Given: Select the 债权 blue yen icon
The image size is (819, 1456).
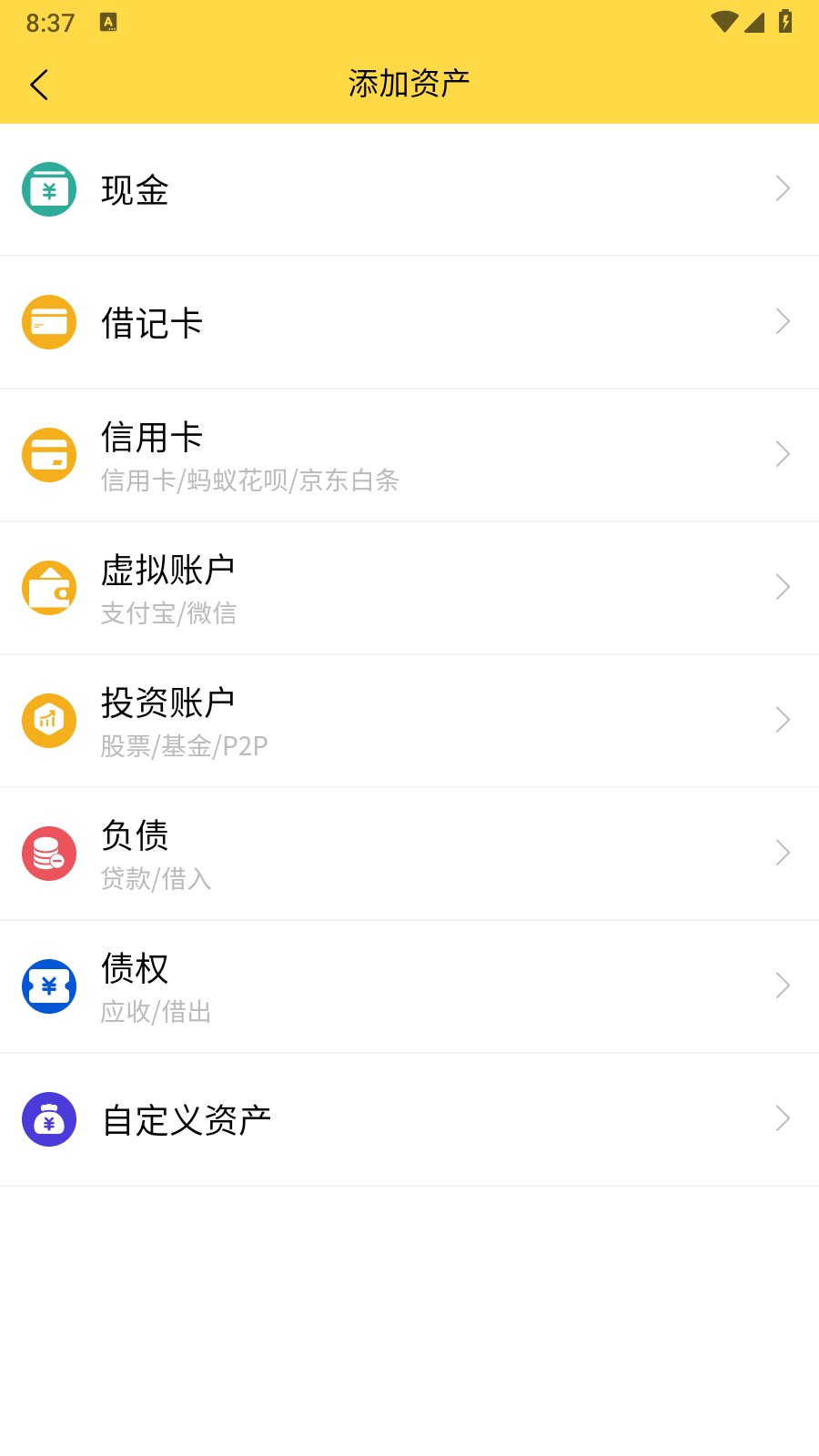Looking at the screenshot, I should point(49,986).
